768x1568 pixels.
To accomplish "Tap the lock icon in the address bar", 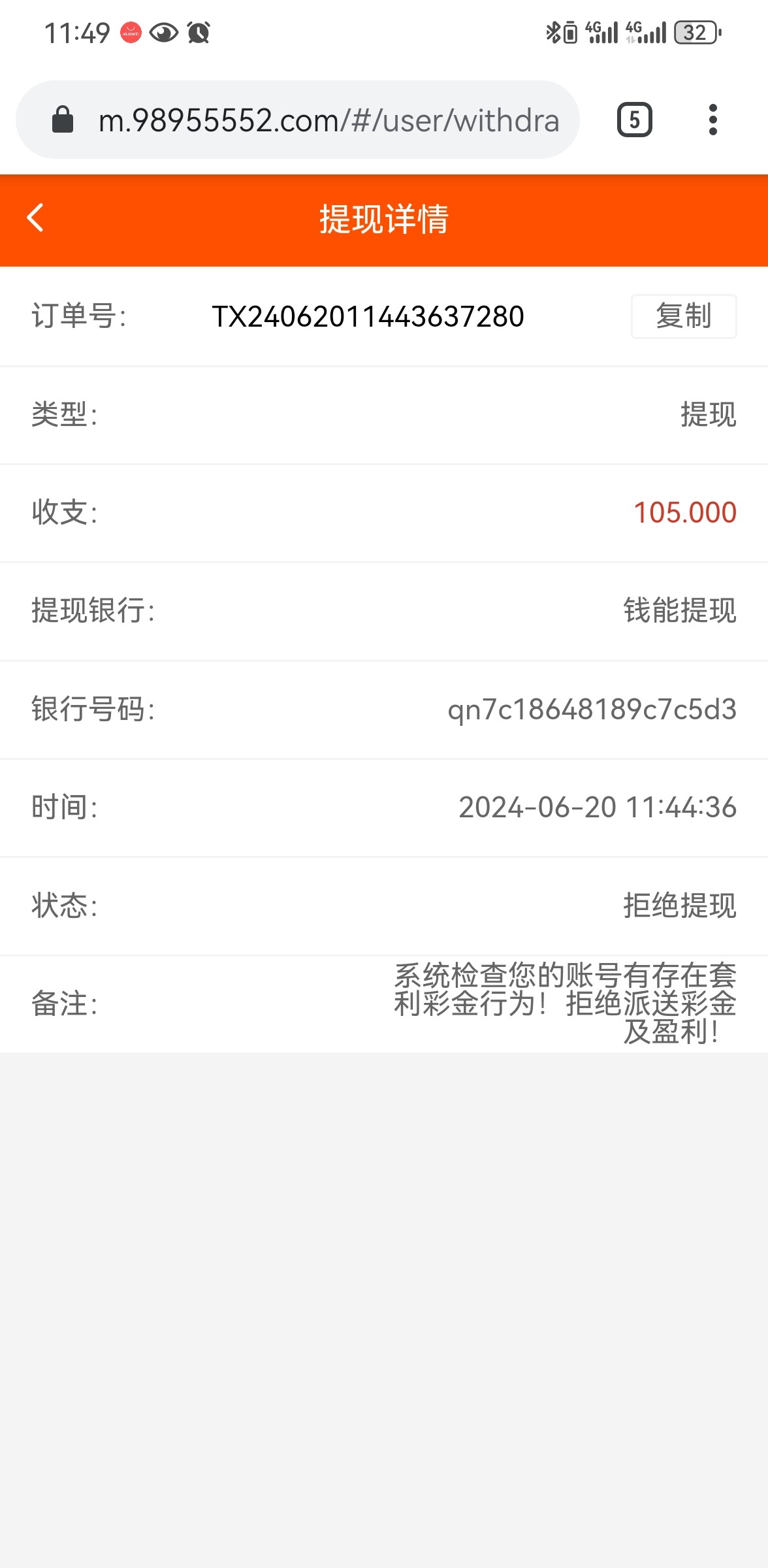I will tap(62, 120).
